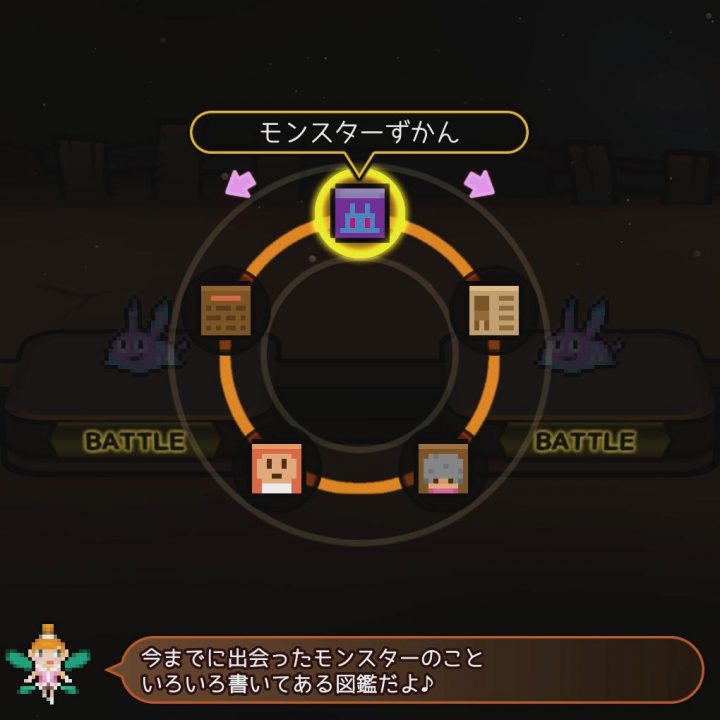The image size is (720, 720).
Task: Choose the orange-haired character icon
Action: point(276,468)
